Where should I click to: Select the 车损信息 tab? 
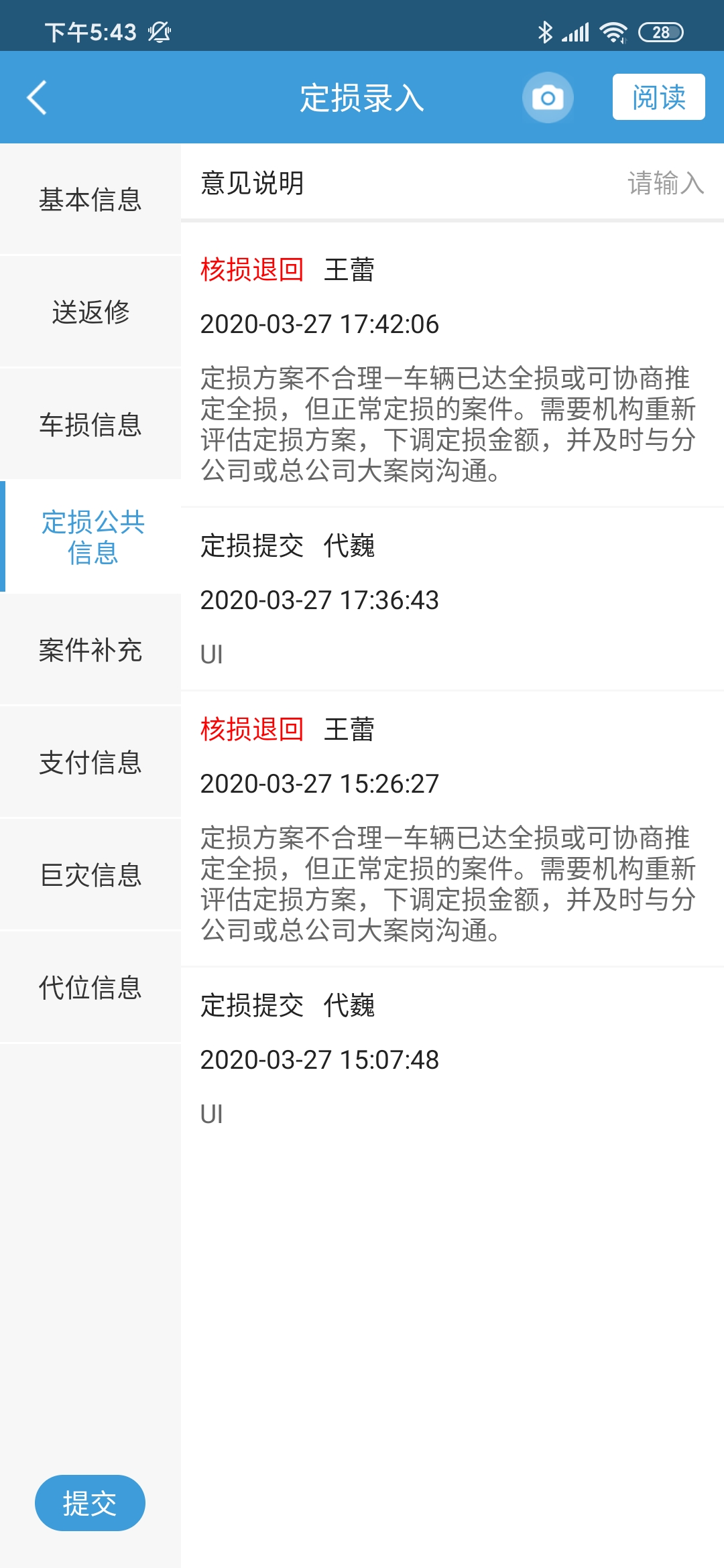(x=90, y=425)
